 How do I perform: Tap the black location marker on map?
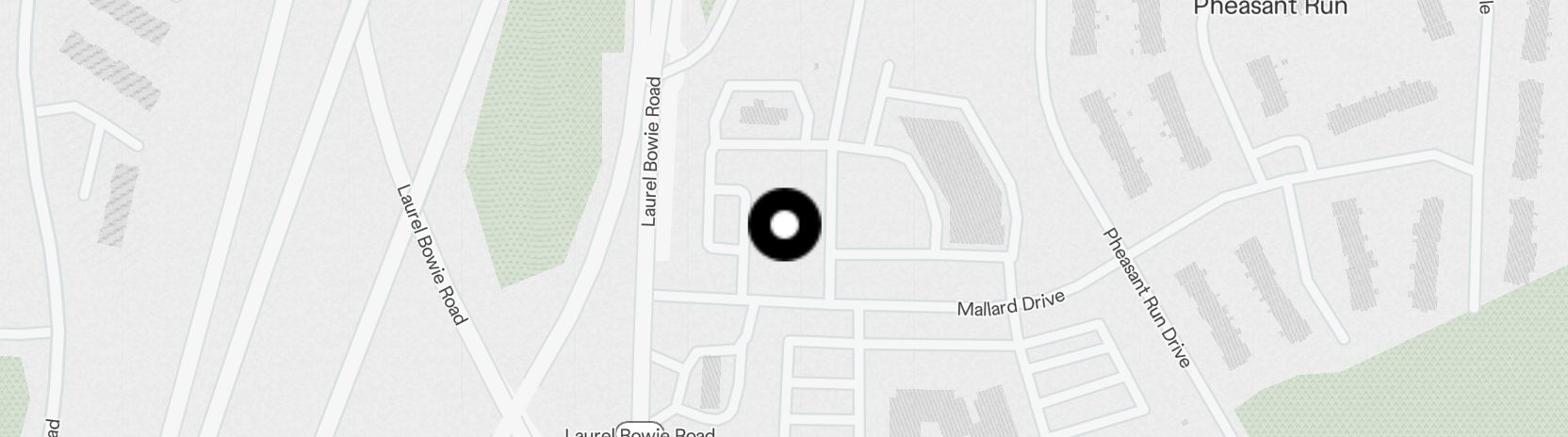pos(785,225)
